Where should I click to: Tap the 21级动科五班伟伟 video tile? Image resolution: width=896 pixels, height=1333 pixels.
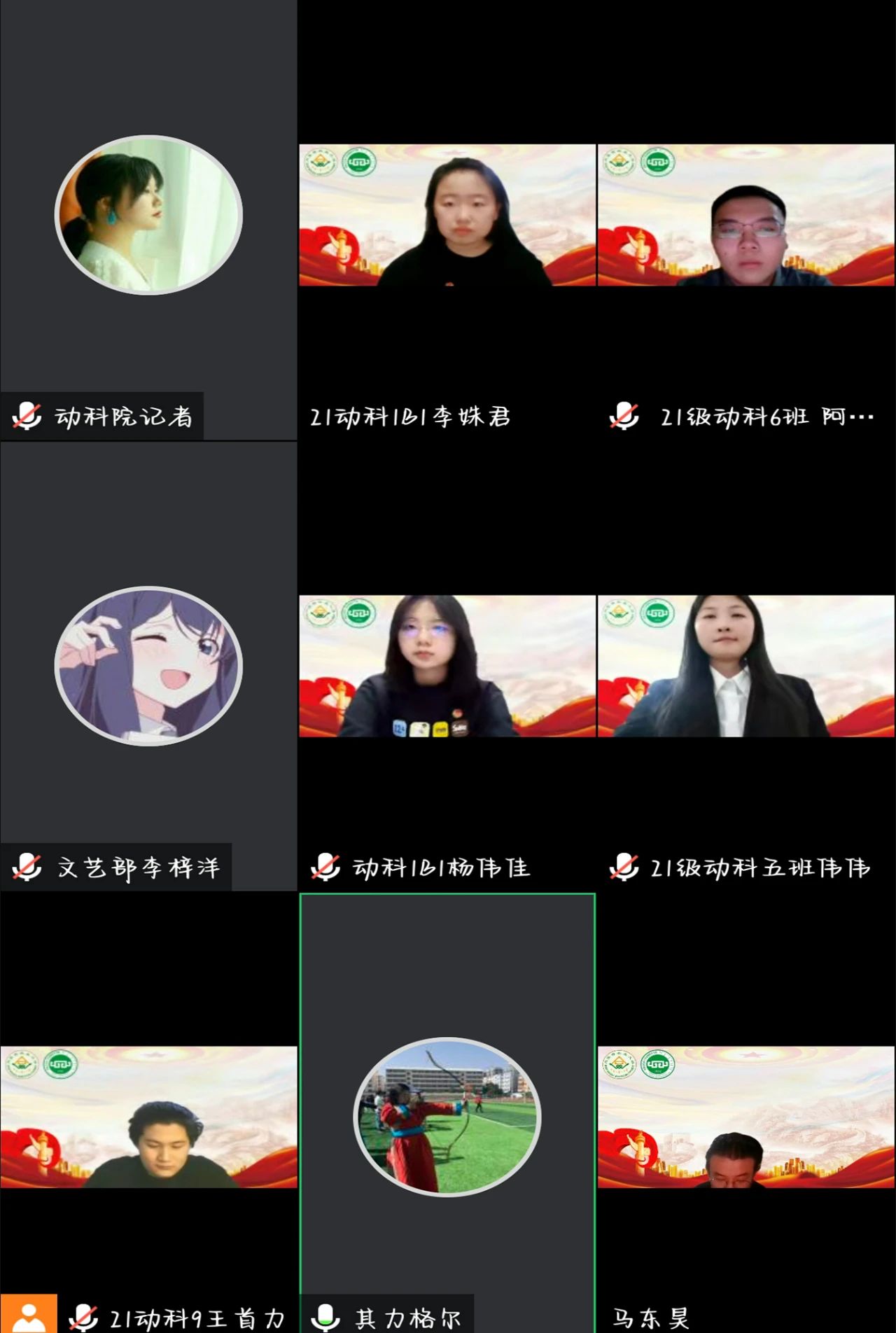[x=745, y=666]
